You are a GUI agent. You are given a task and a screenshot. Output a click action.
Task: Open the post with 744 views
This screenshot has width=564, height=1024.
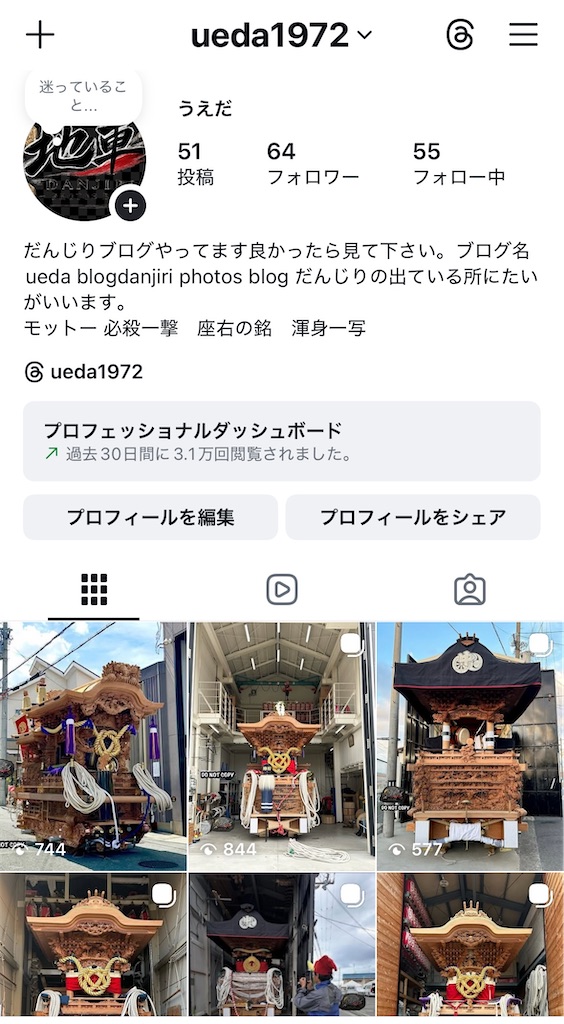point(93,746)
